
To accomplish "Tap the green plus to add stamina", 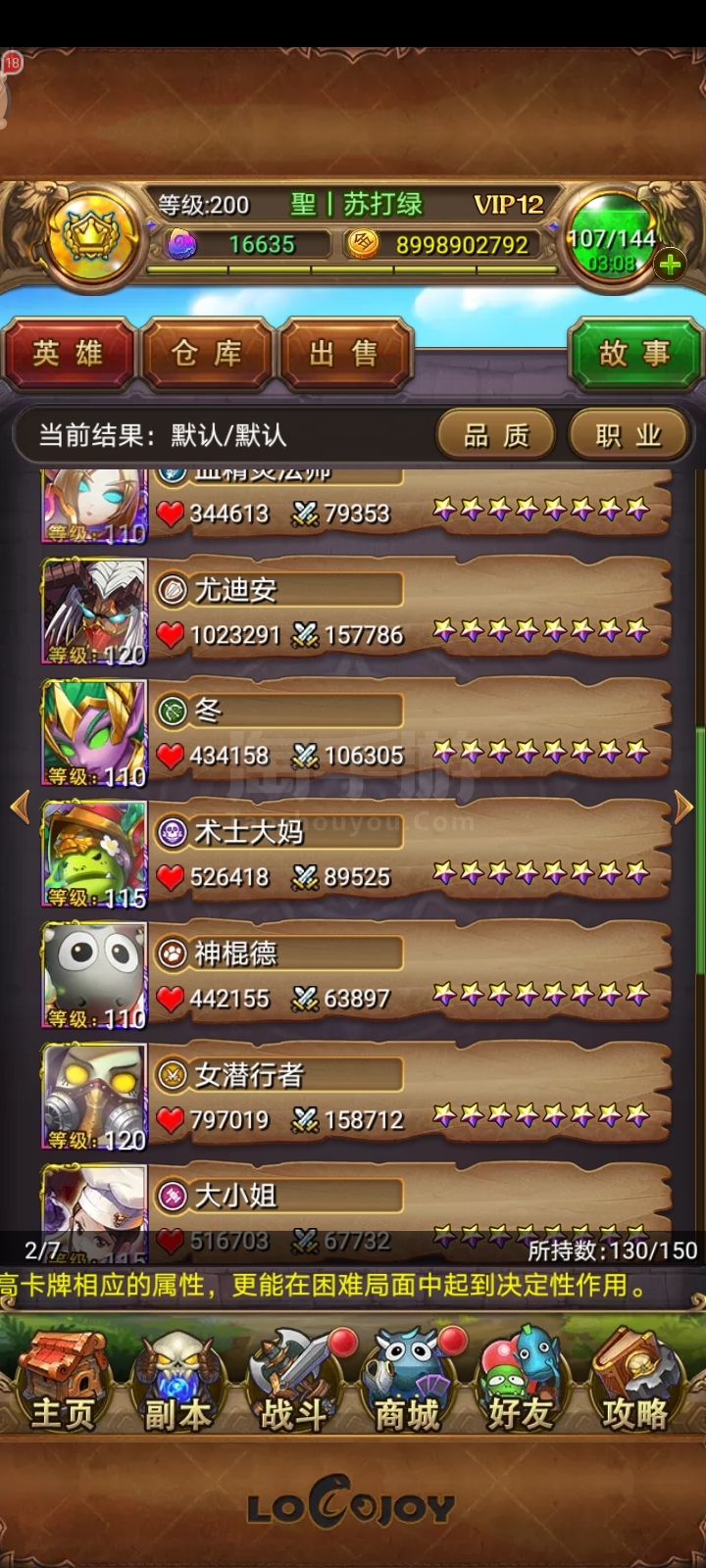I will (x=671, y=265).
